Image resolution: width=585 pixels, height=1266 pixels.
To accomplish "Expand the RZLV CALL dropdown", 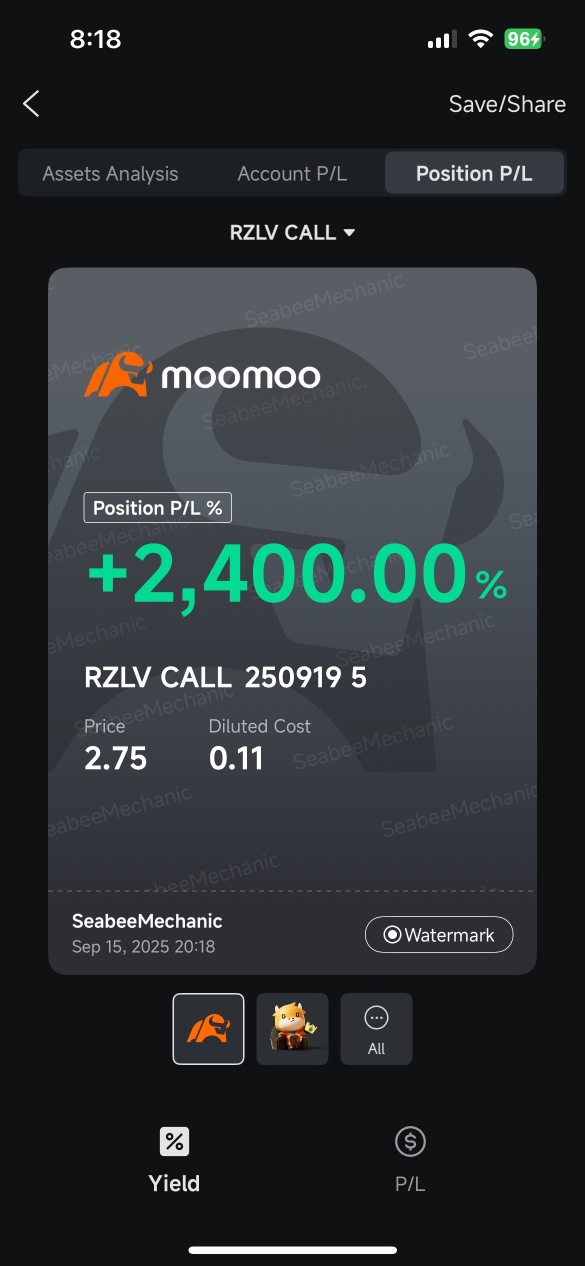I will 292,232.
